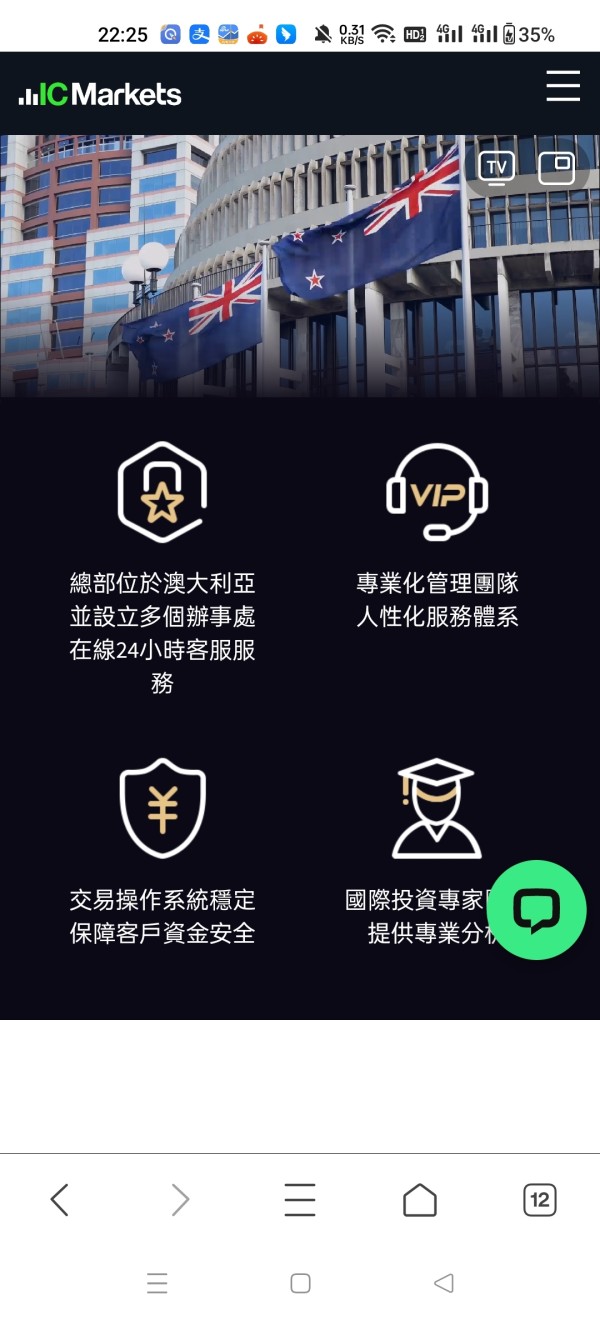Tap the TV cast icon on the video
This screenshot has height=1320, width=600.
click(497, 167)
